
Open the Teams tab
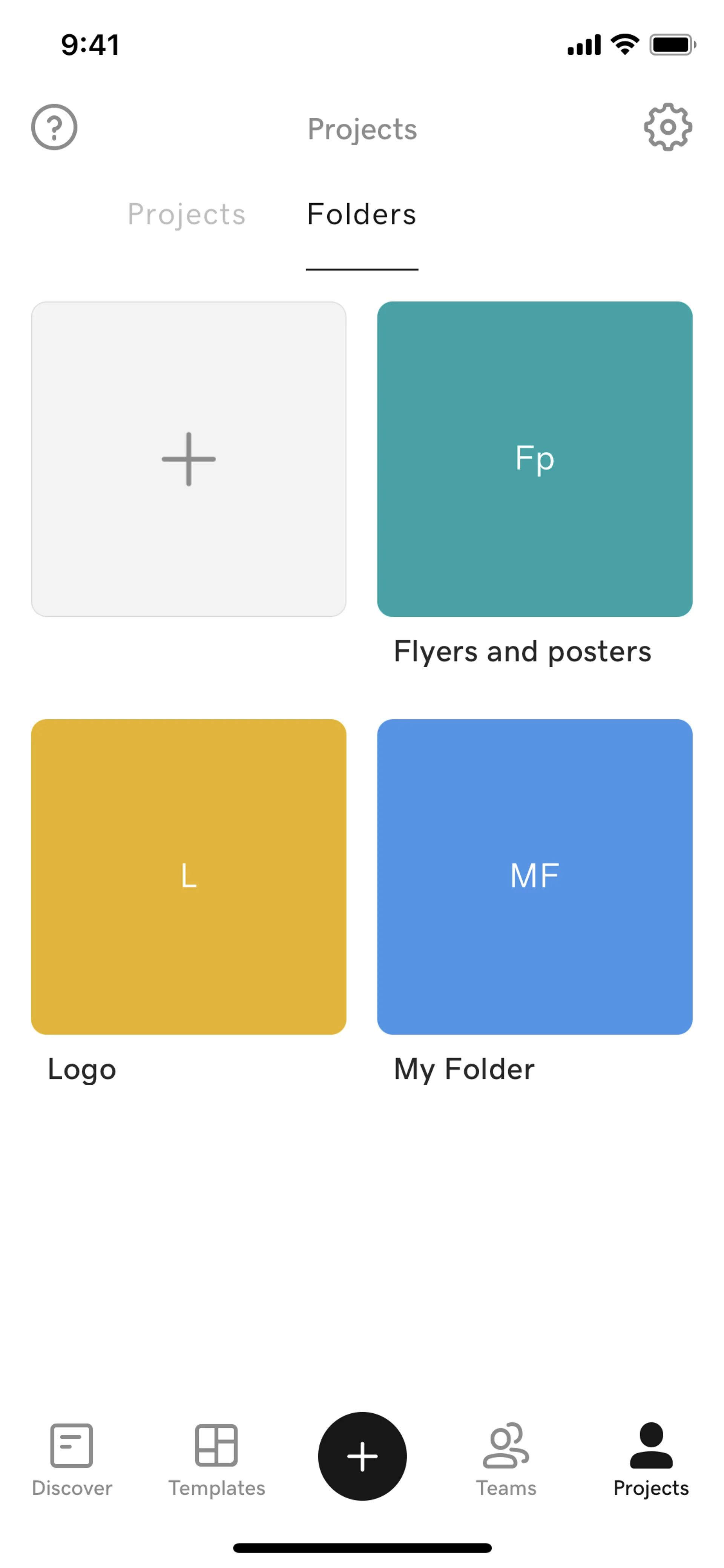[506, 1459]
